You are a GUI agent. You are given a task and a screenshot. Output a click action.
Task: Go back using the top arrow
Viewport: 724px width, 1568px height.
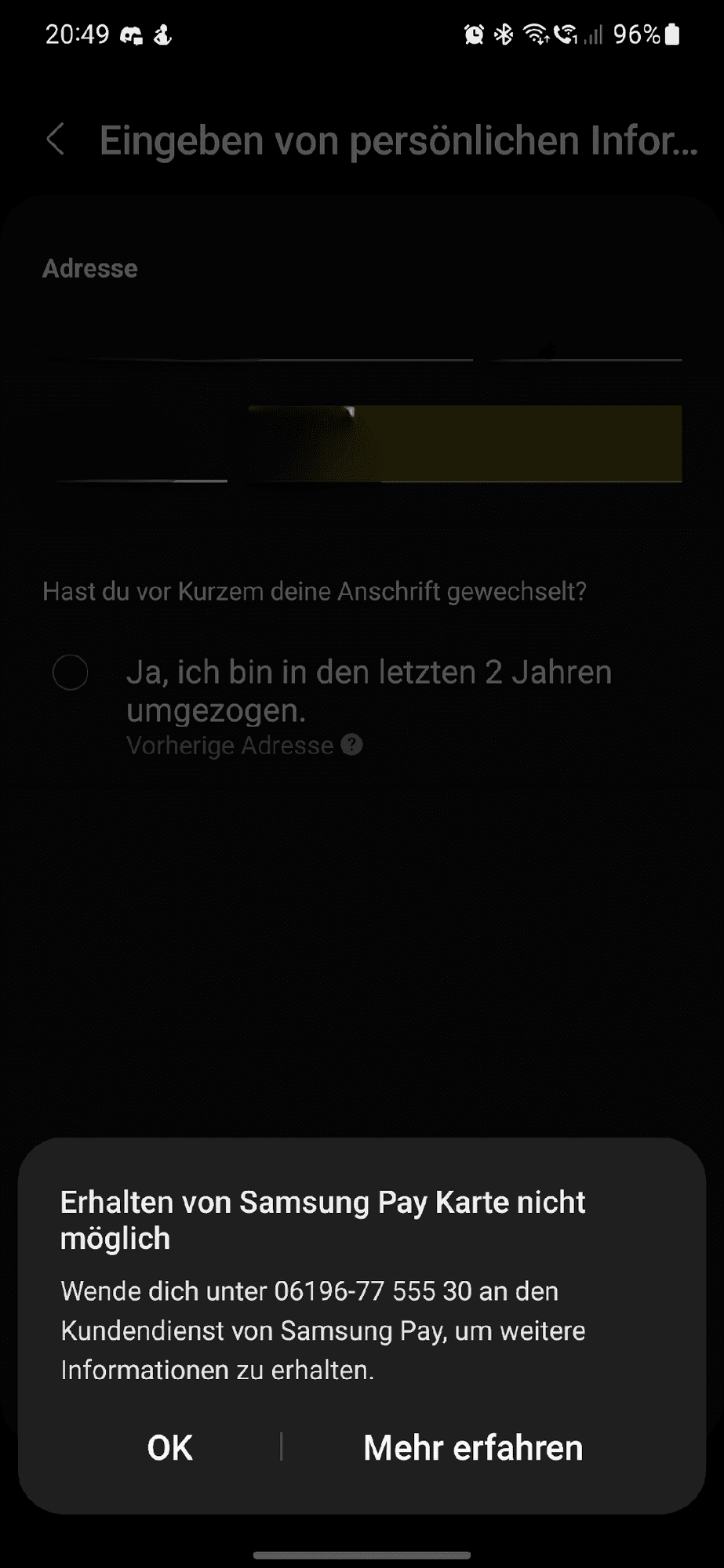pyautogui.click(x=55, y=140)
